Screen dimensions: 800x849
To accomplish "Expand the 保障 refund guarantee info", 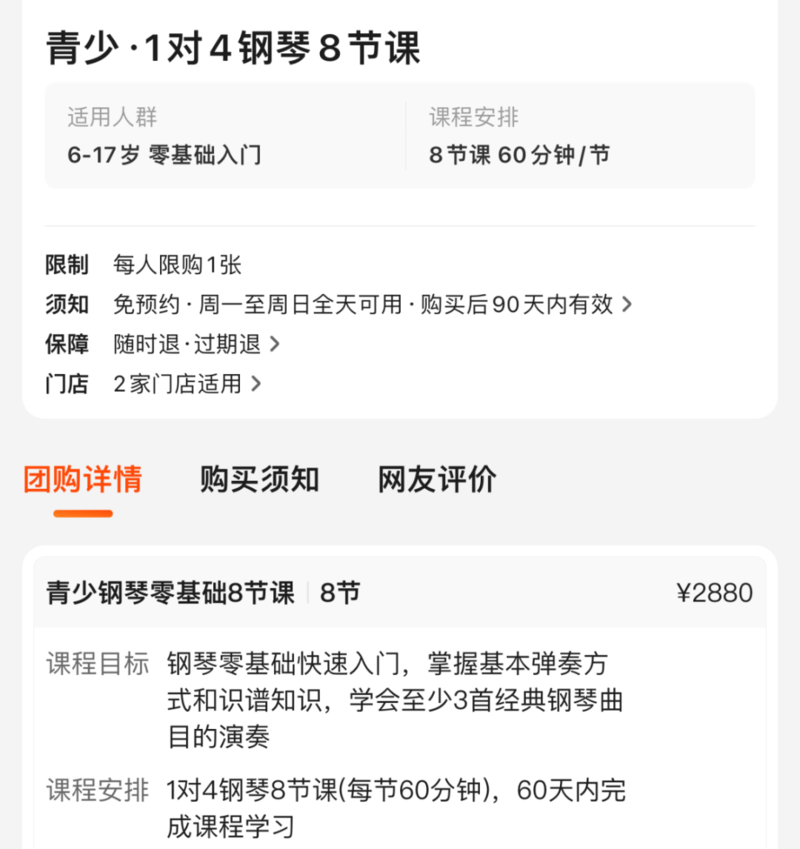I will (196, 344).
